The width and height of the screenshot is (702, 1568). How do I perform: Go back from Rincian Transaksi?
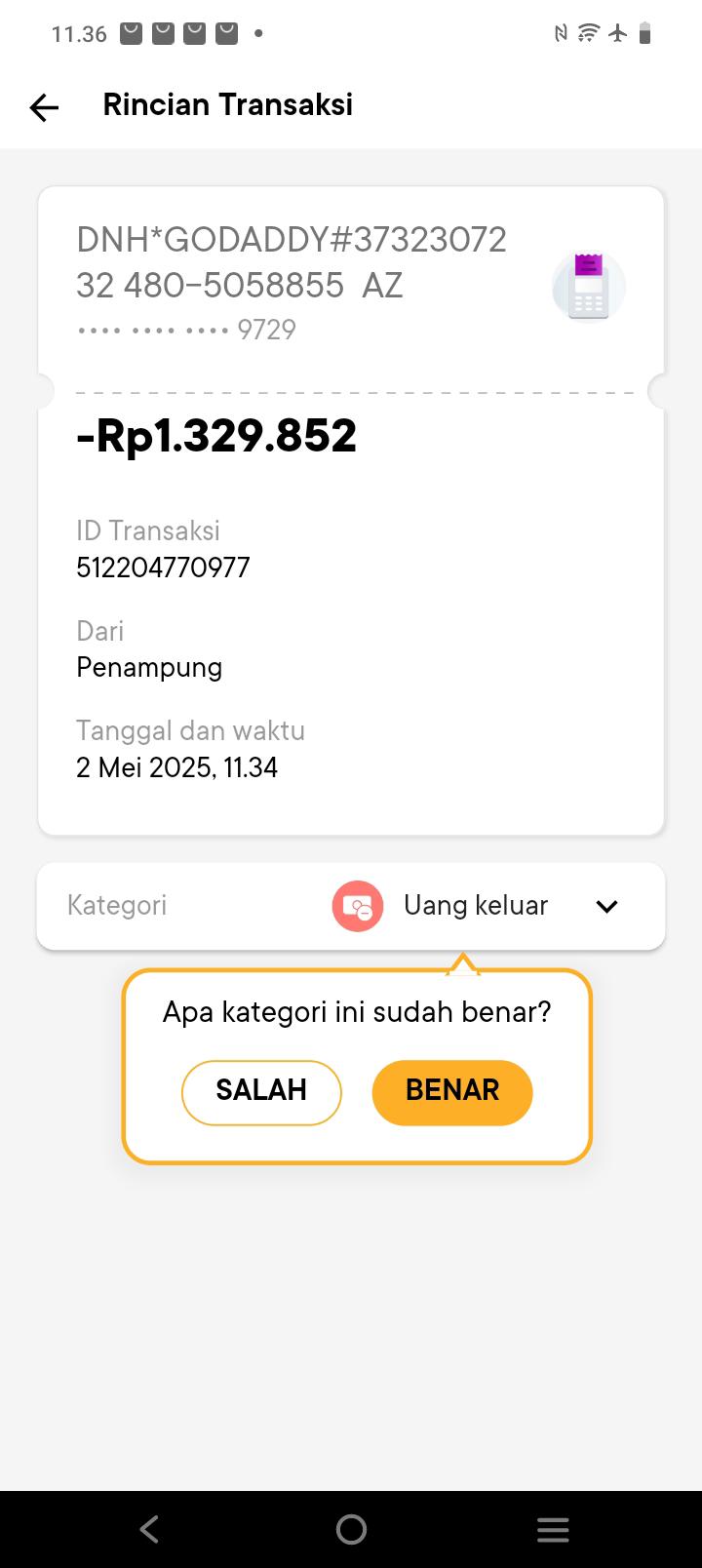pos(44,106)
